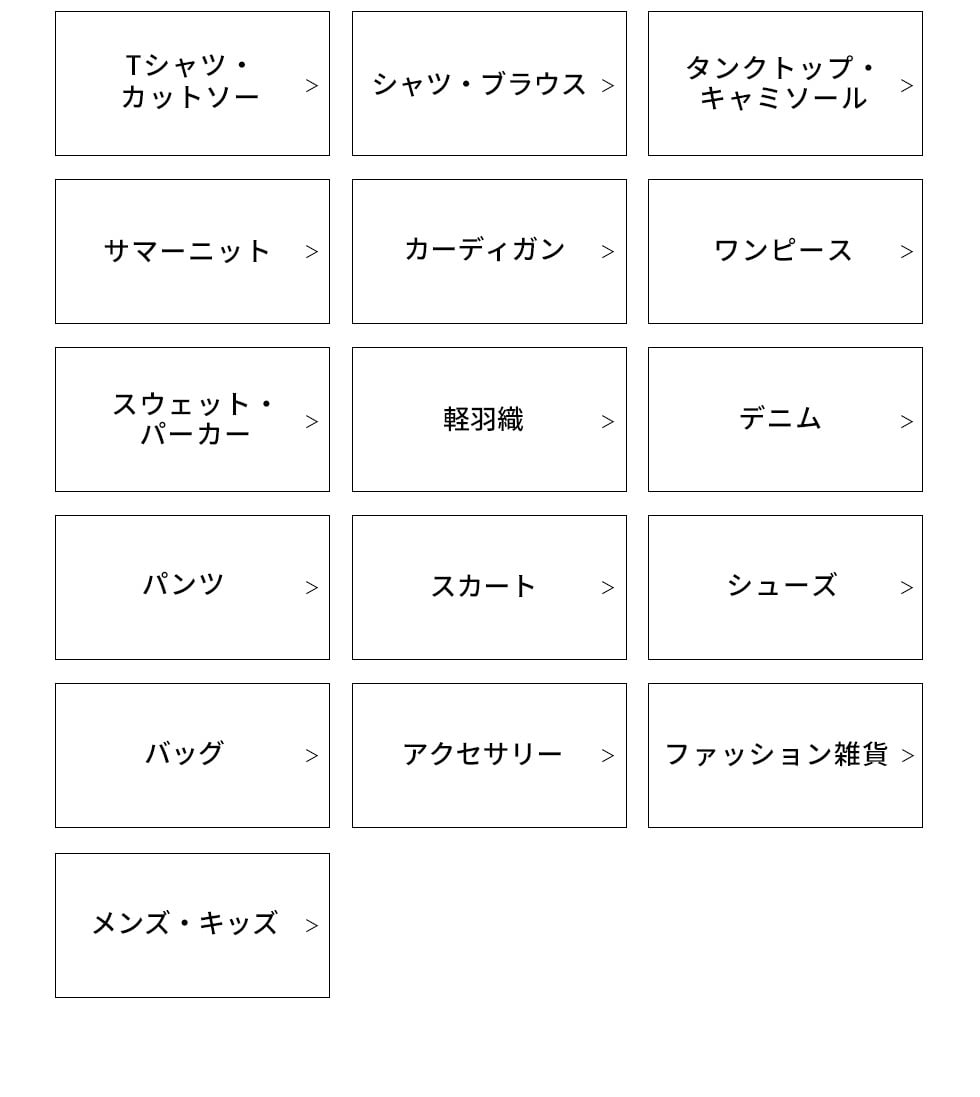Open the Tシャツ・カットソー category

coord(192,84)
